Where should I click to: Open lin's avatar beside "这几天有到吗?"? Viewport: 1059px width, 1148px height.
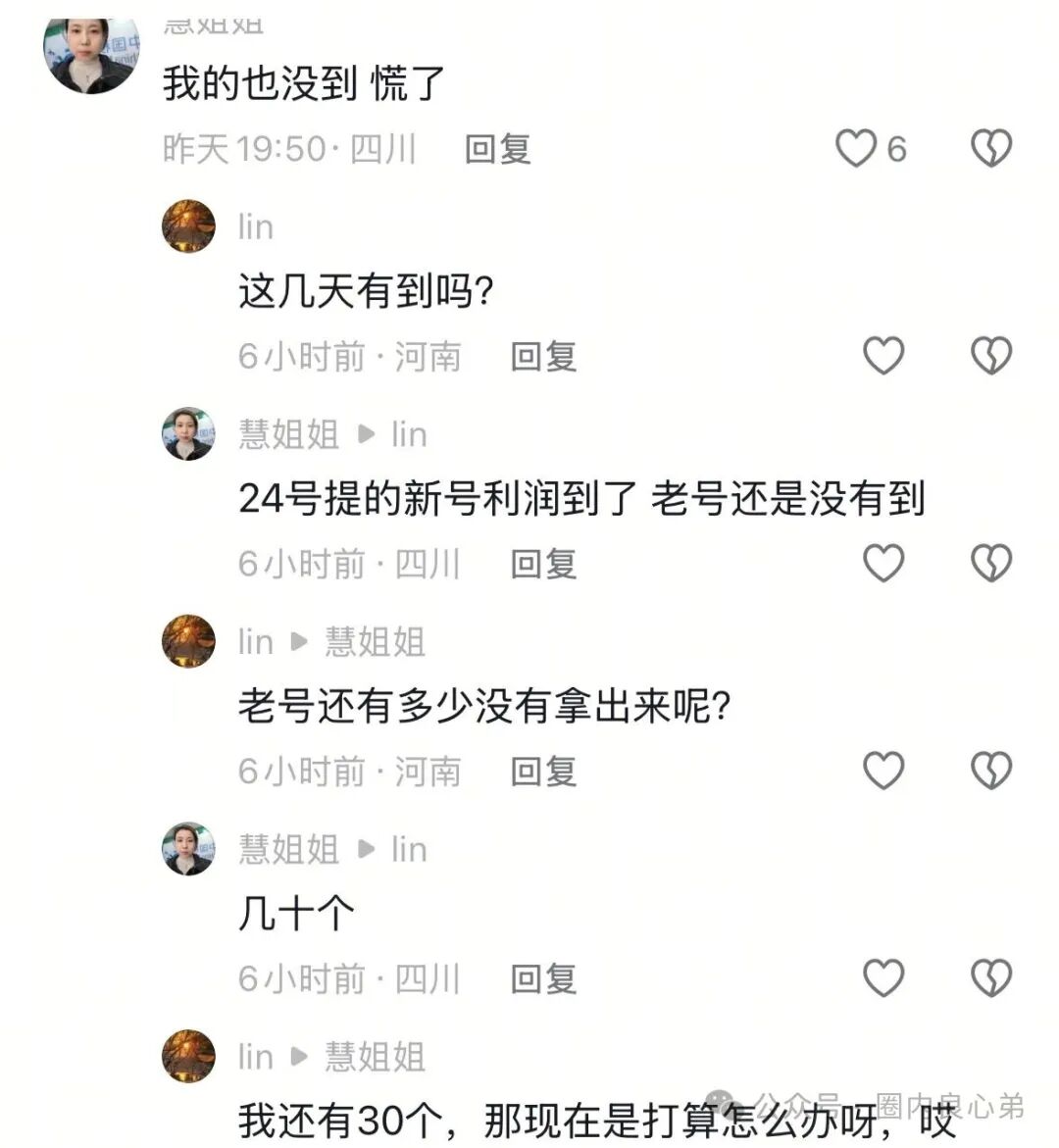coord(188,226)
